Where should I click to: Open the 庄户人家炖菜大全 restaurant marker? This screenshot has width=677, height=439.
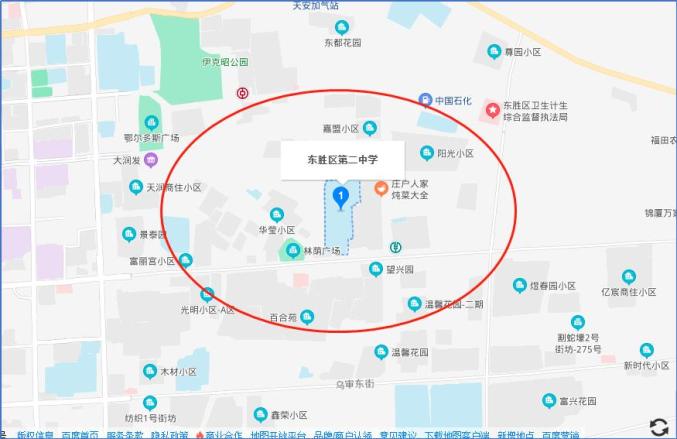pos(381,188)
